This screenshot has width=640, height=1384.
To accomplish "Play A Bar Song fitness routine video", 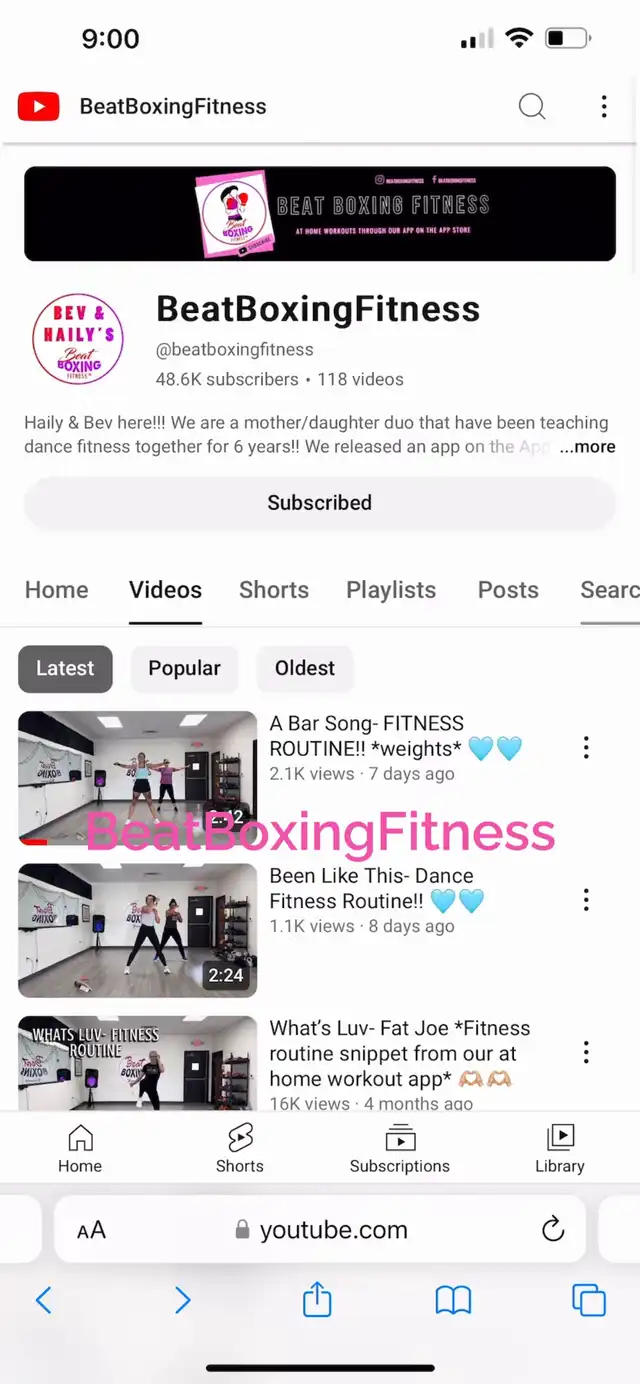I will tap(138, 778).
